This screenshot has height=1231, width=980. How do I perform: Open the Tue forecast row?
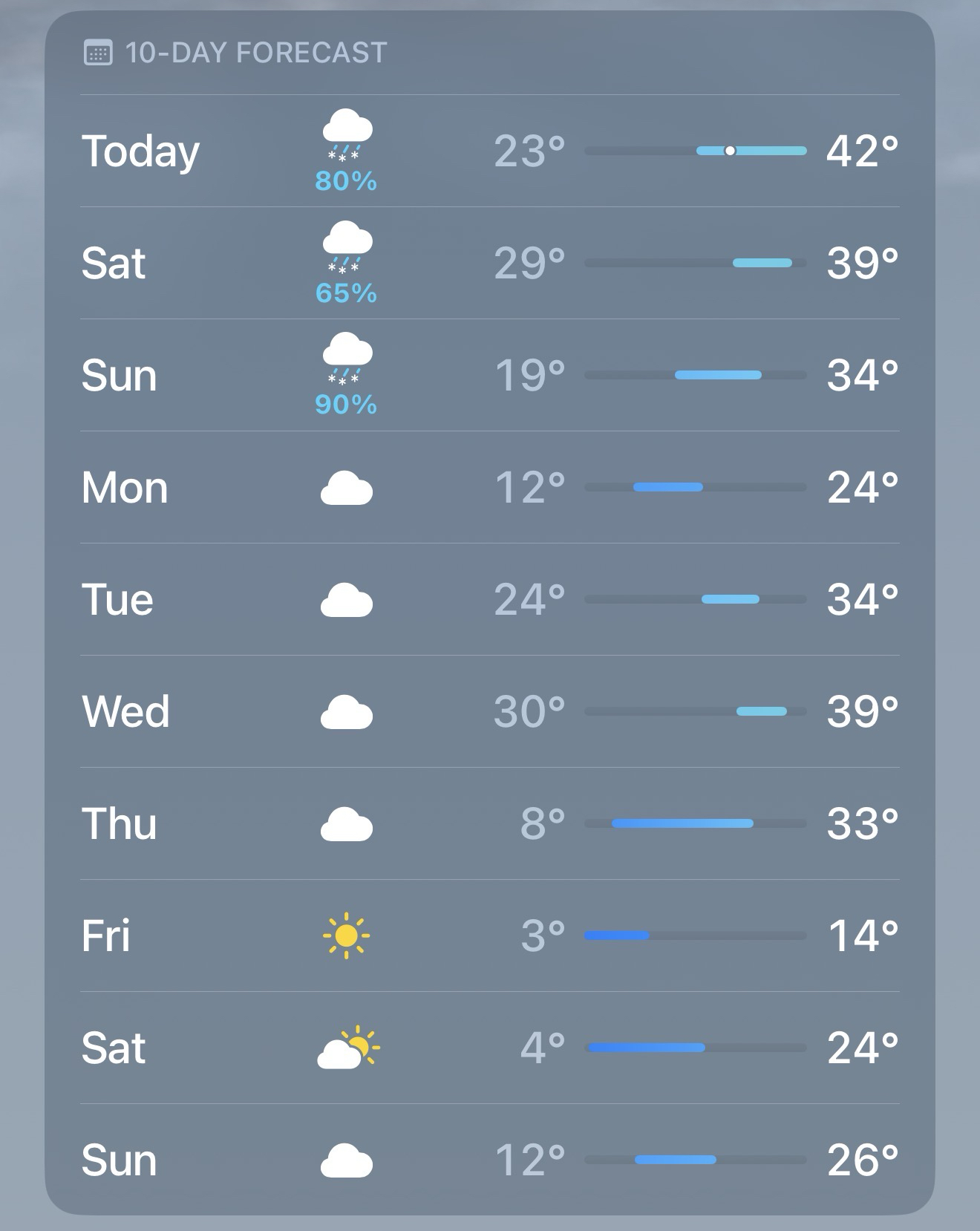point(117,600)
